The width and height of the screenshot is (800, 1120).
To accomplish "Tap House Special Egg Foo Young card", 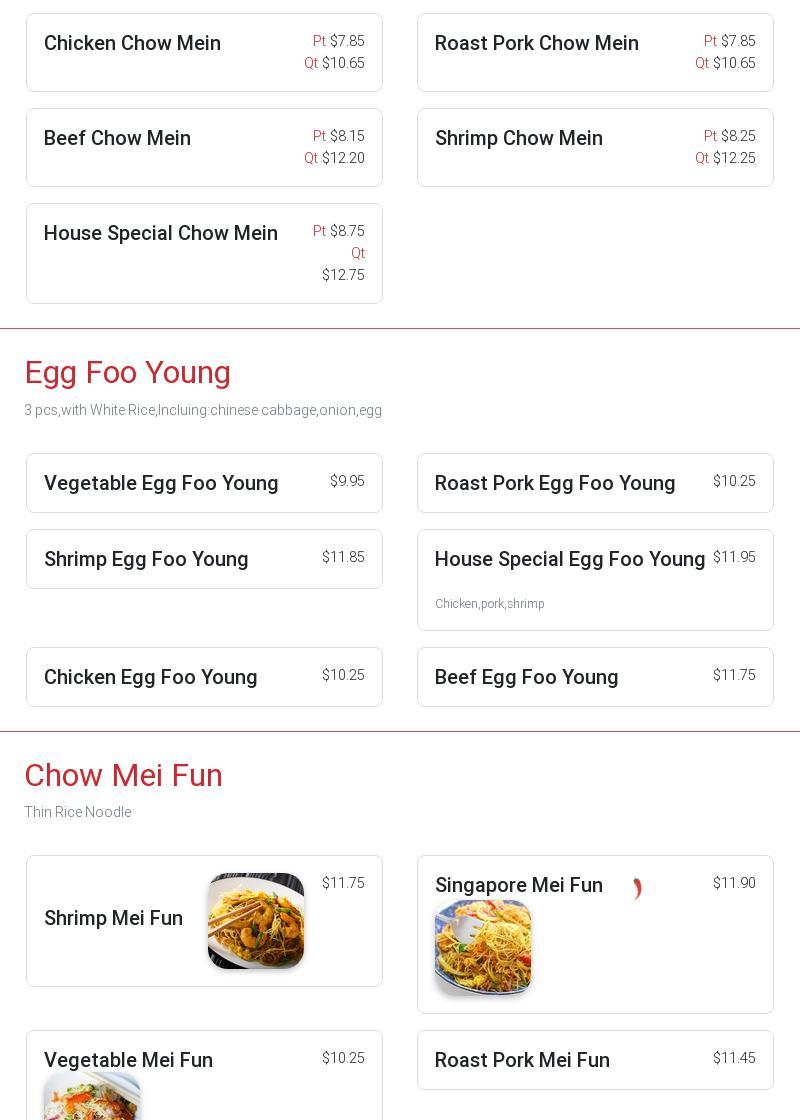I will point(595,580).
